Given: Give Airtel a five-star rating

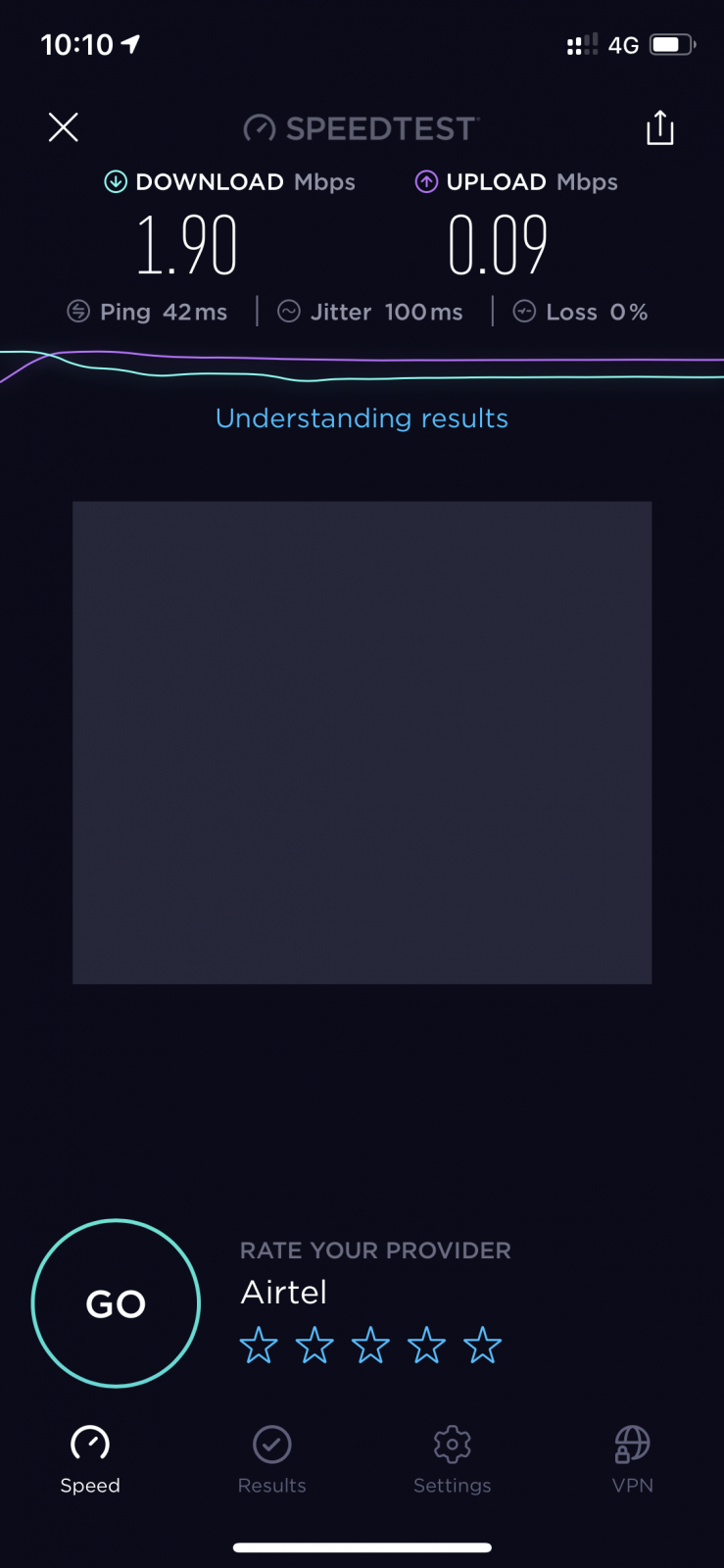Looking at the screenshot, I should point(482,1346).
